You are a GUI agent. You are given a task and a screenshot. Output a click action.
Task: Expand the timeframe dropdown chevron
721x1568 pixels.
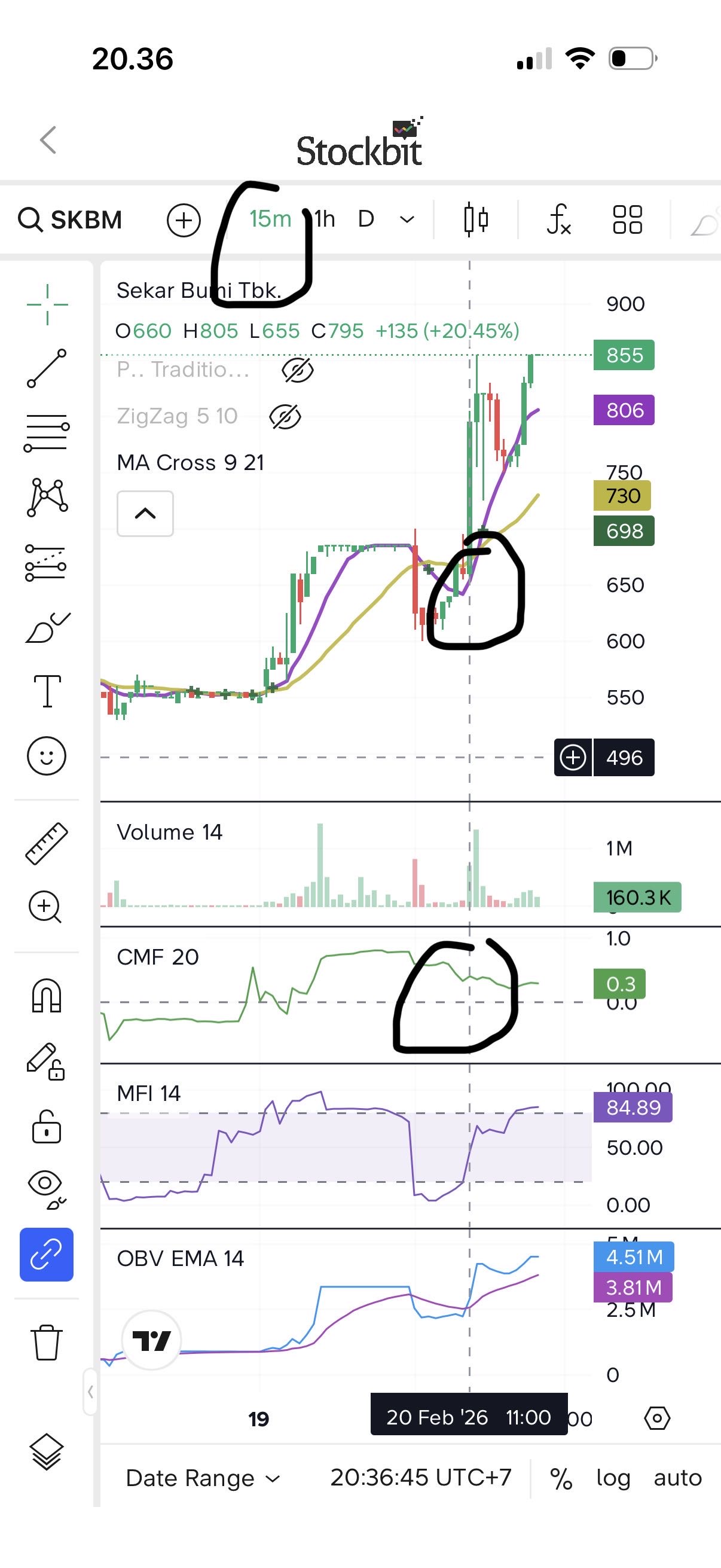coord(407,219)
